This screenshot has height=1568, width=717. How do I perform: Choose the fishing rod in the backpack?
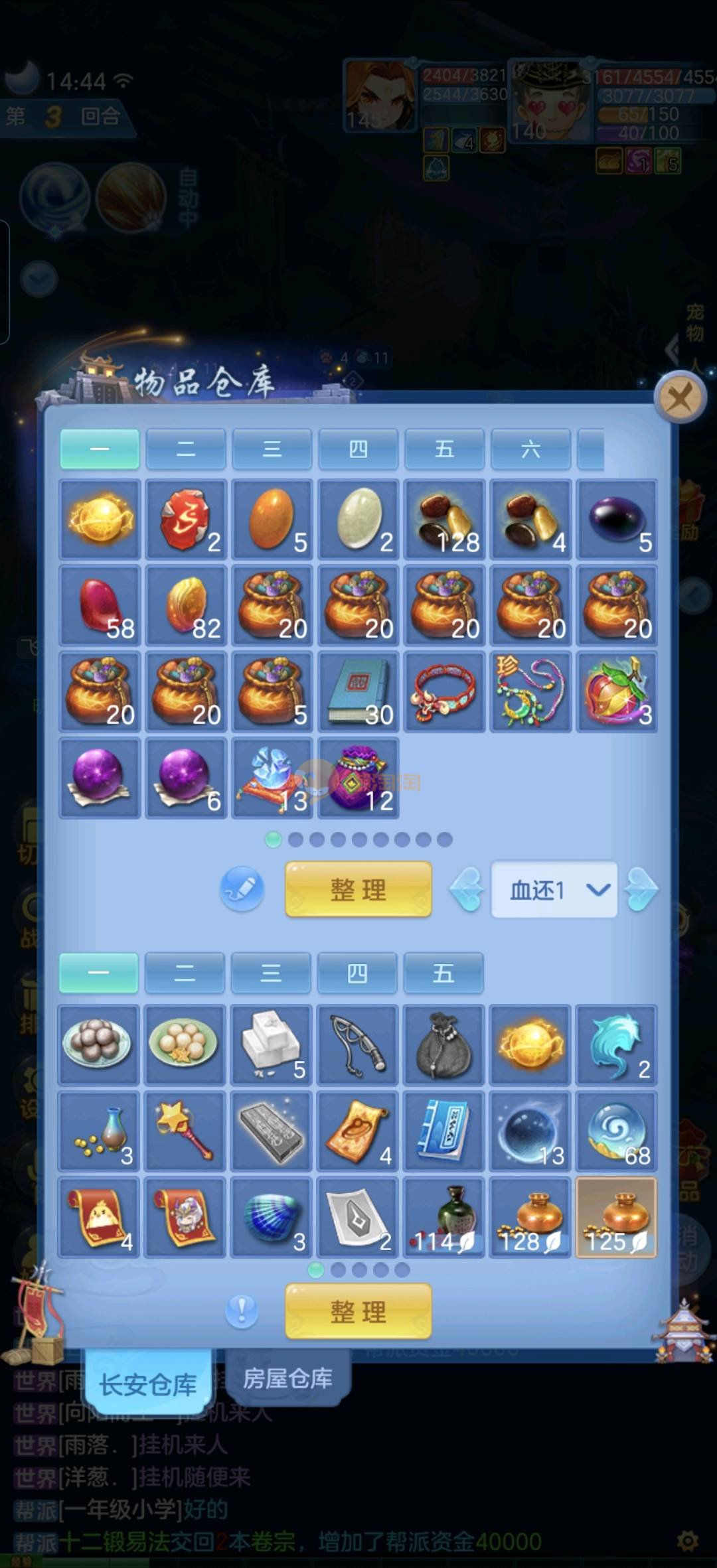point(357,1044)
